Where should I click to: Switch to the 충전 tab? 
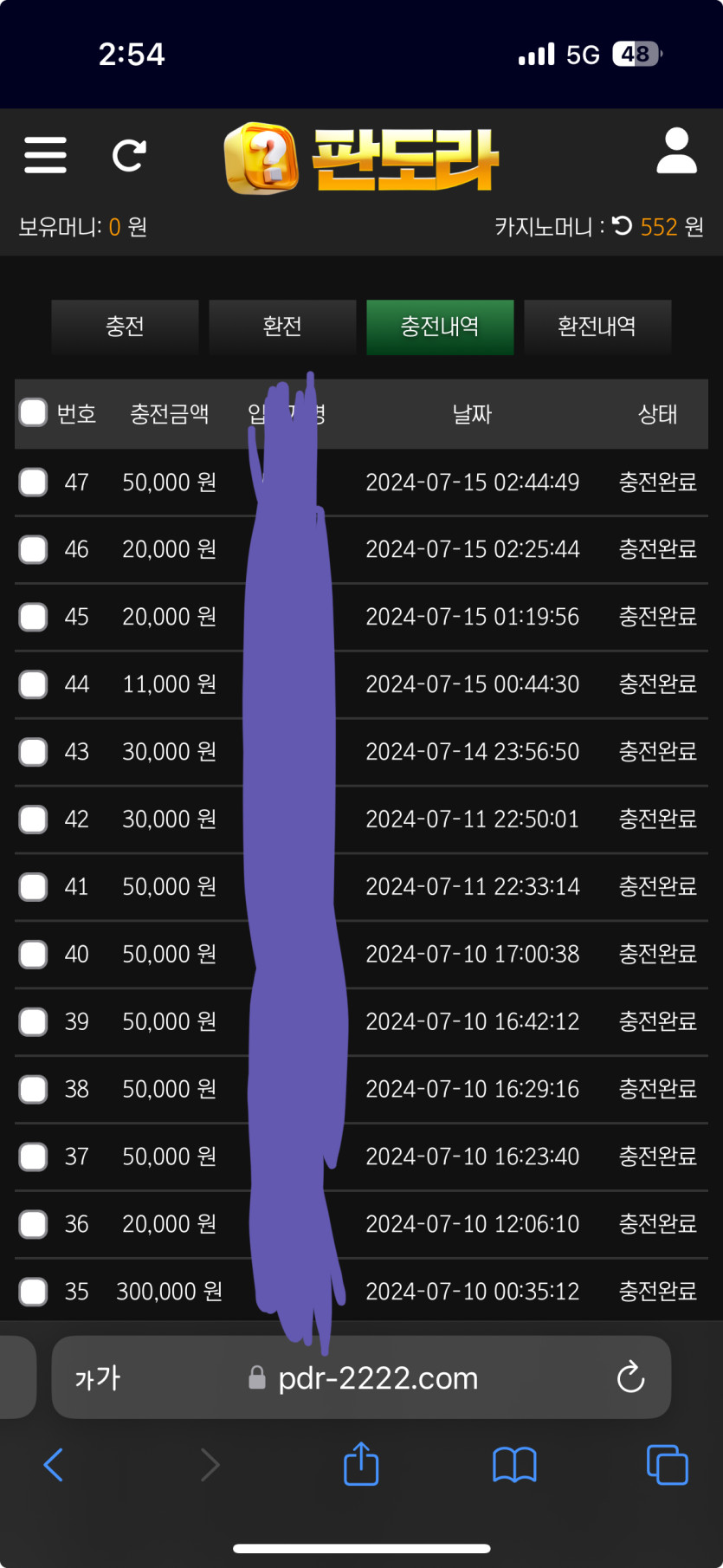[125, 327]
